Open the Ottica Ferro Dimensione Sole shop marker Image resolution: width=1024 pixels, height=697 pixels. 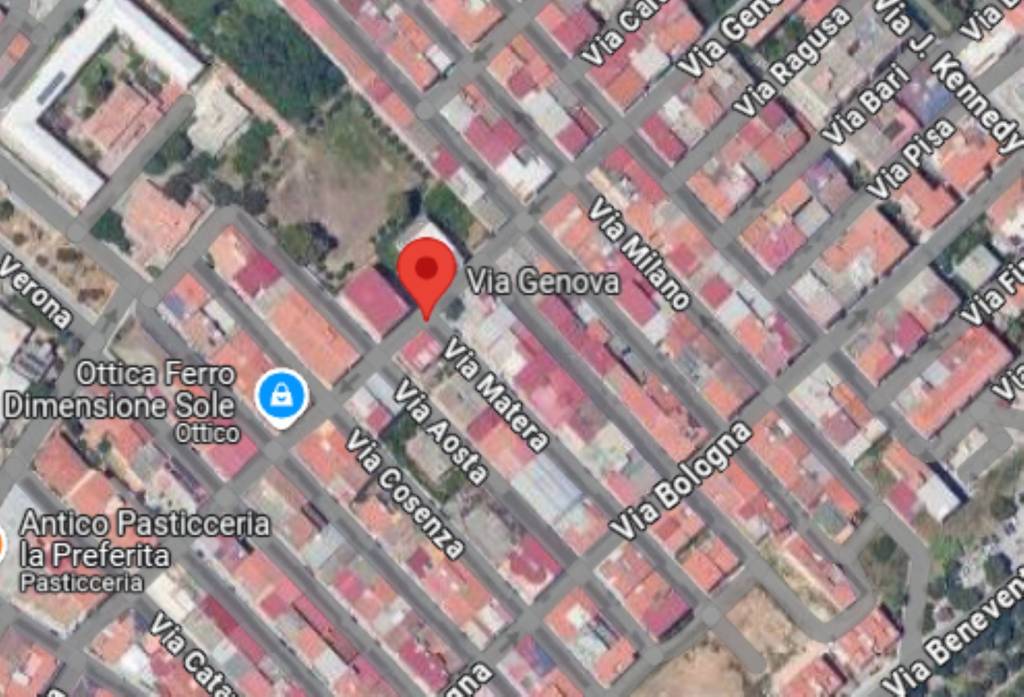(x=281, y=396)
